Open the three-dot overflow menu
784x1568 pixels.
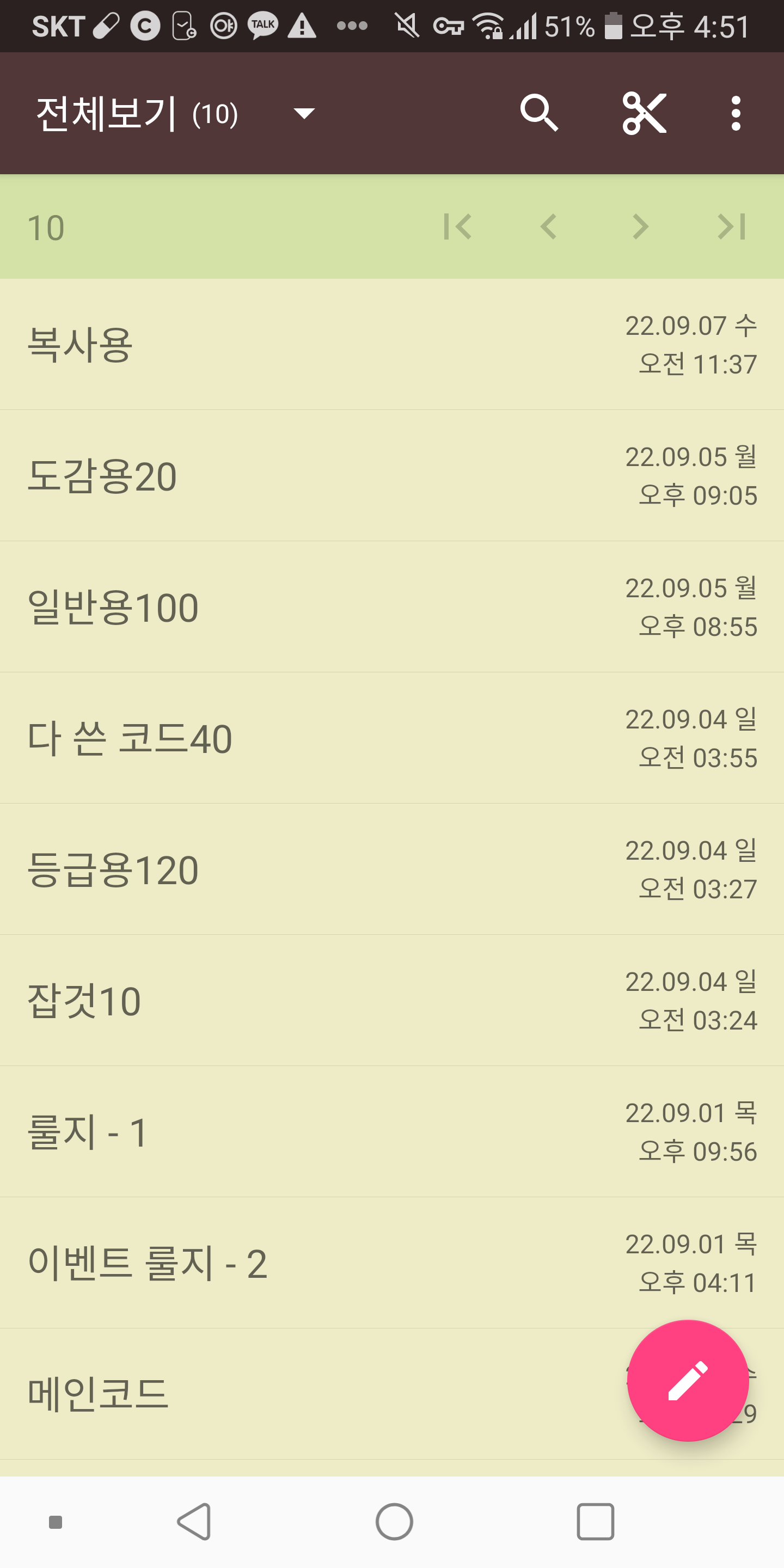pyautogui.click(x=736, y=113)
